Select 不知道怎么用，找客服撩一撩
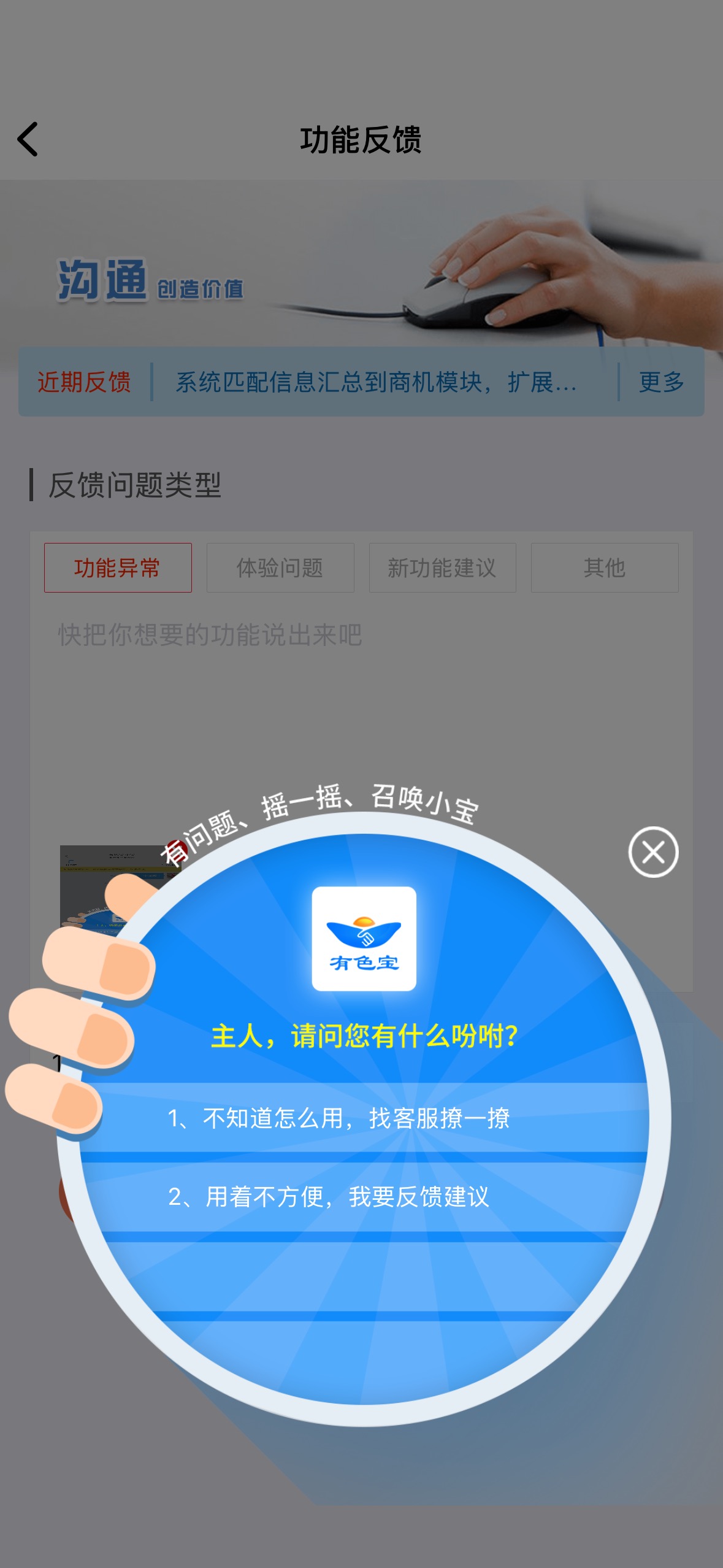The width and height of the screenshot is (723, 1568). (363, 1118)
